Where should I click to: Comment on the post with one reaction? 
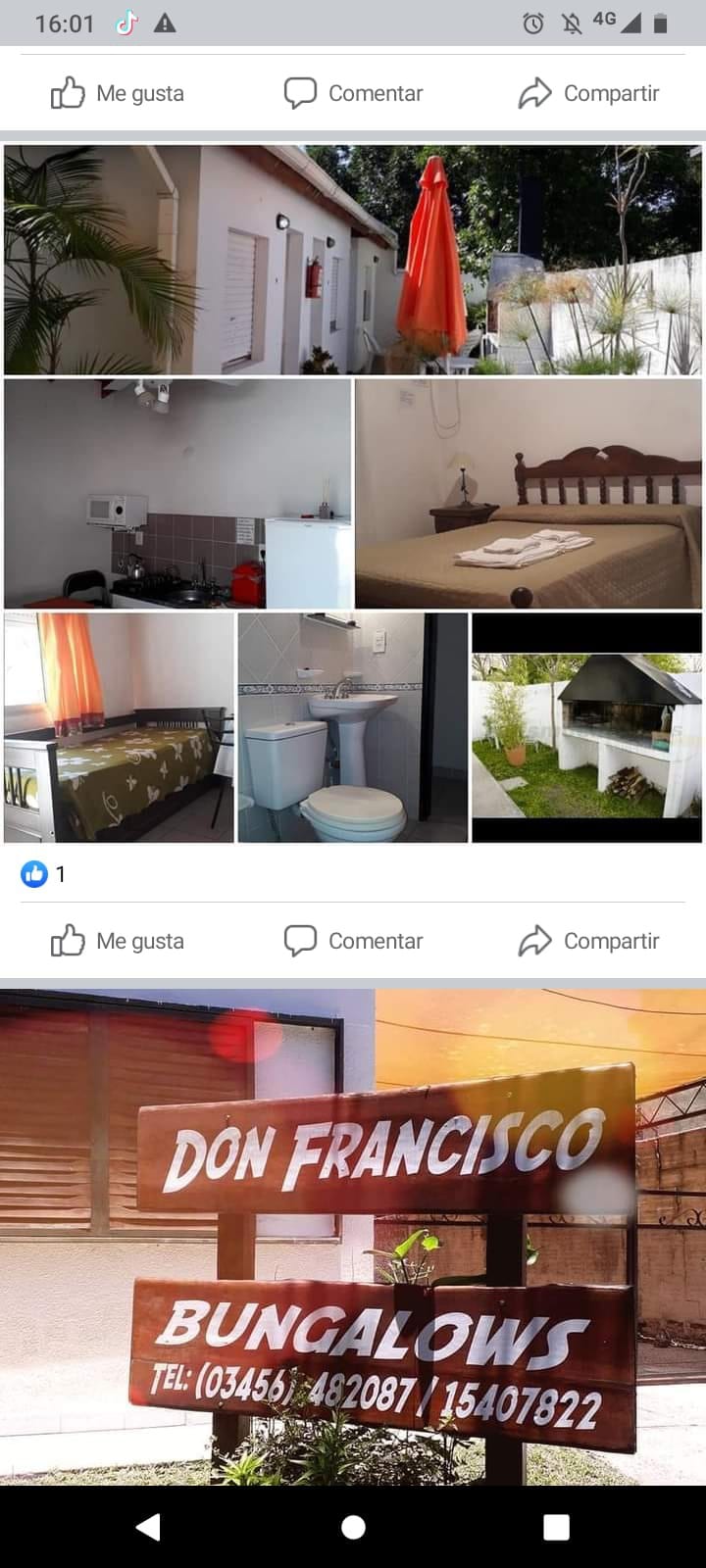pyautogui.click(x=353, y=941)
